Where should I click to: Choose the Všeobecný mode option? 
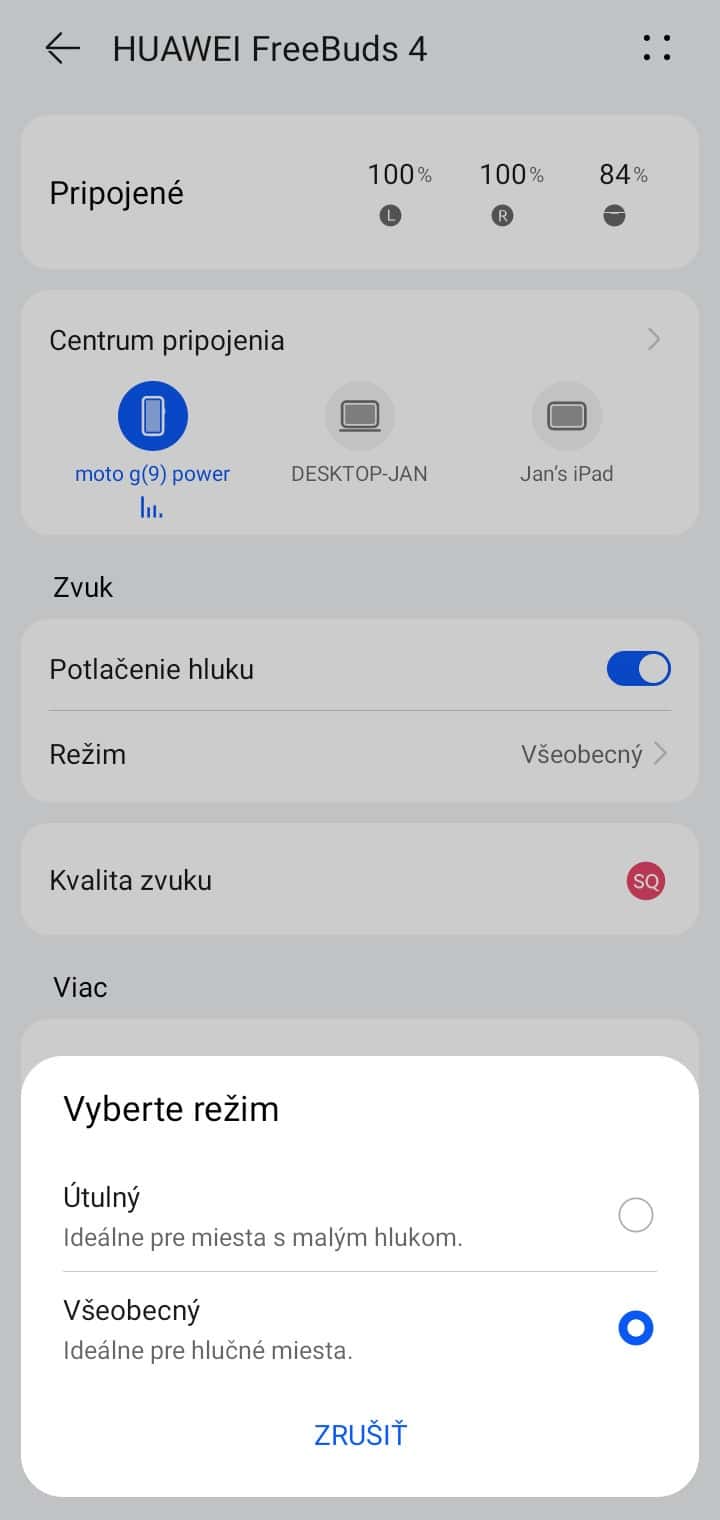point(359,1329)
